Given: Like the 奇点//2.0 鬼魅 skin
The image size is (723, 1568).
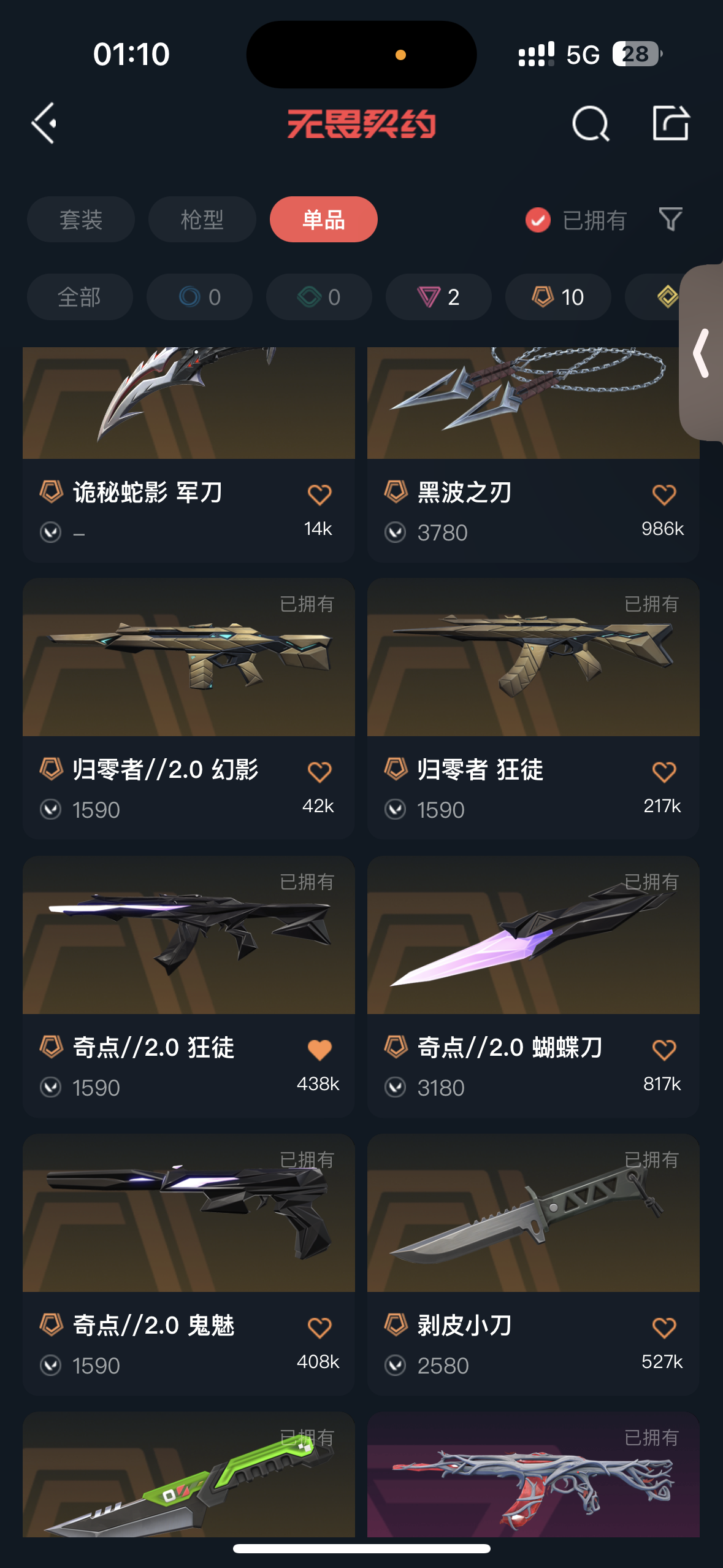Looking at the screenshot, I should pos(319,1328).
